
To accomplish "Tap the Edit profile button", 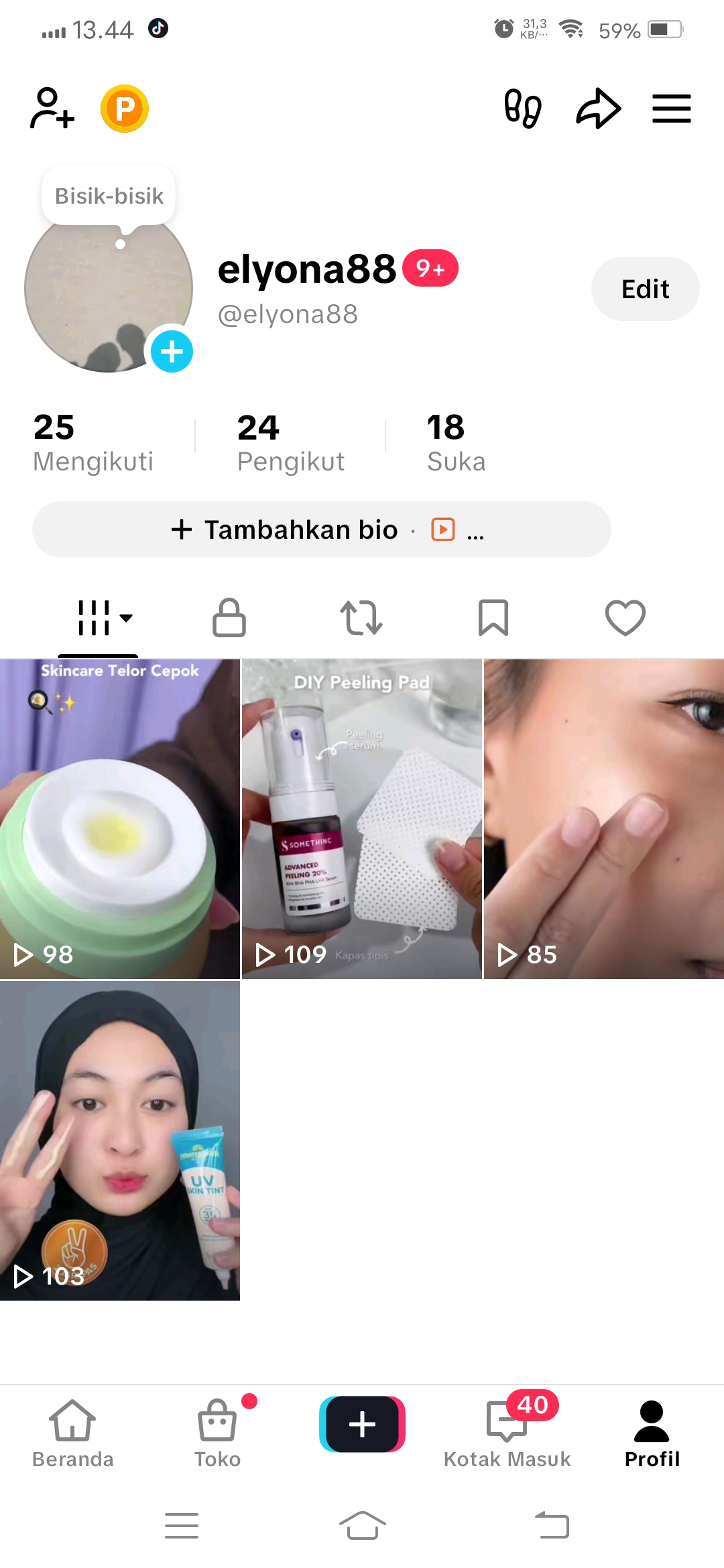I will click(645, 289).
